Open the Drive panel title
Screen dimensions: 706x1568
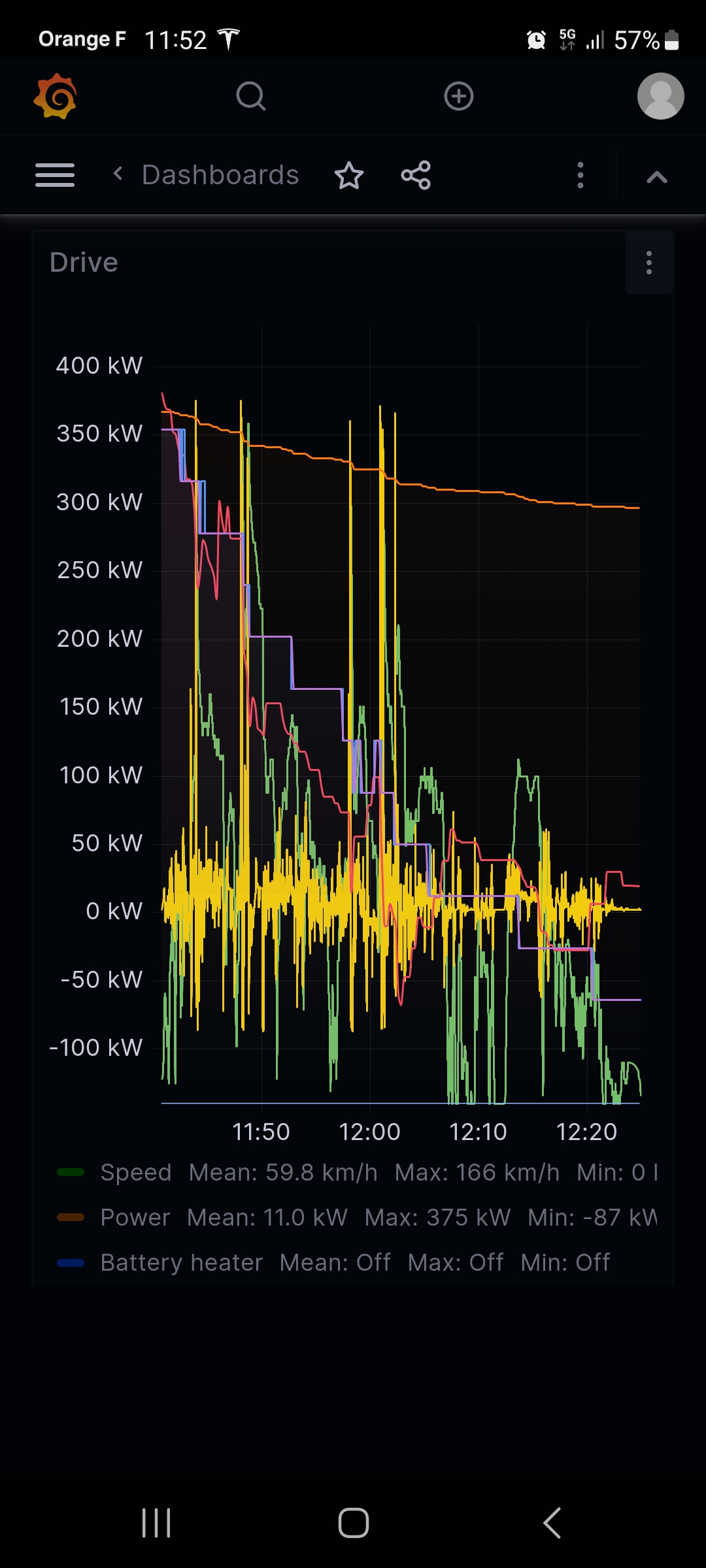pos(84,263)
